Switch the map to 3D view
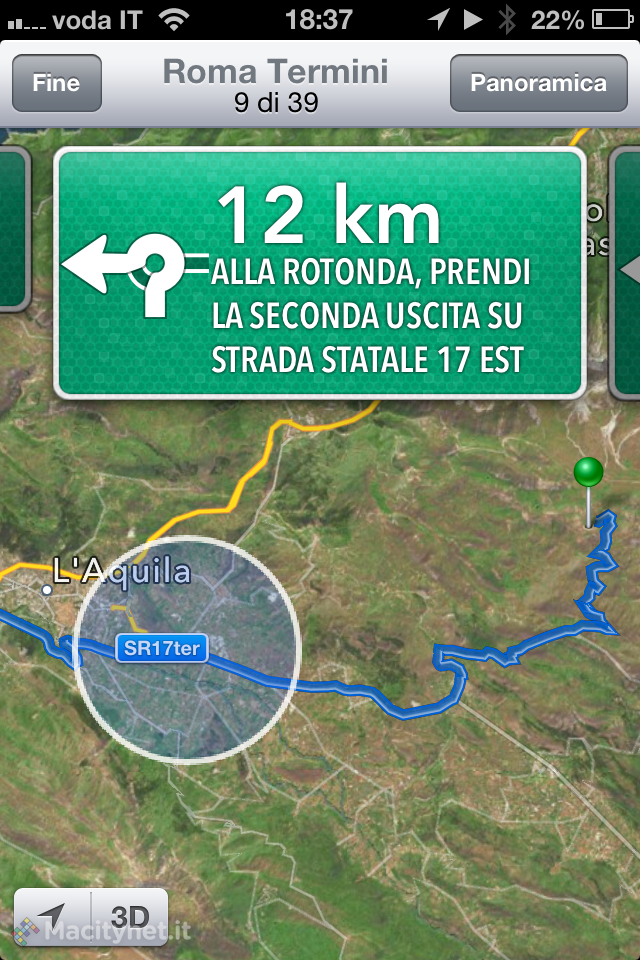This screenshot has width=640, height=960. (129, 916)
